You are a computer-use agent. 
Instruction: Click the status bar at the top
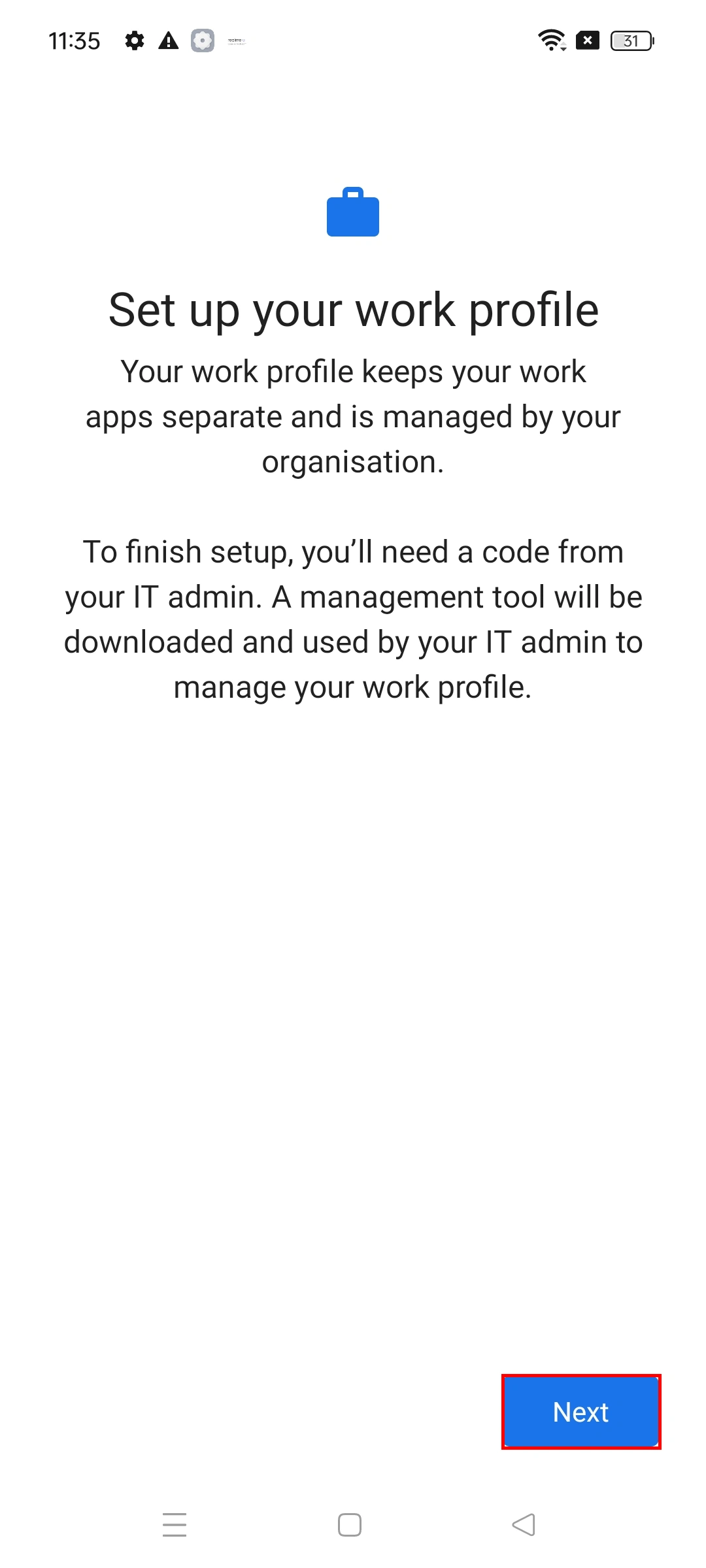tap(353, 41)
